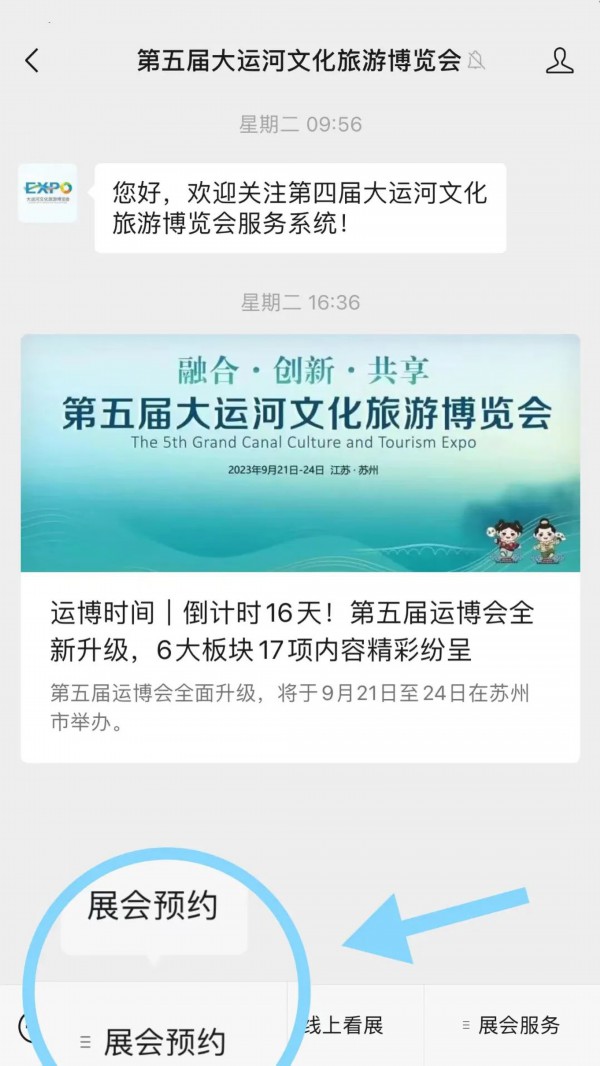
Task: Tap the EXPO account avatar
Action: click(48, 192)
